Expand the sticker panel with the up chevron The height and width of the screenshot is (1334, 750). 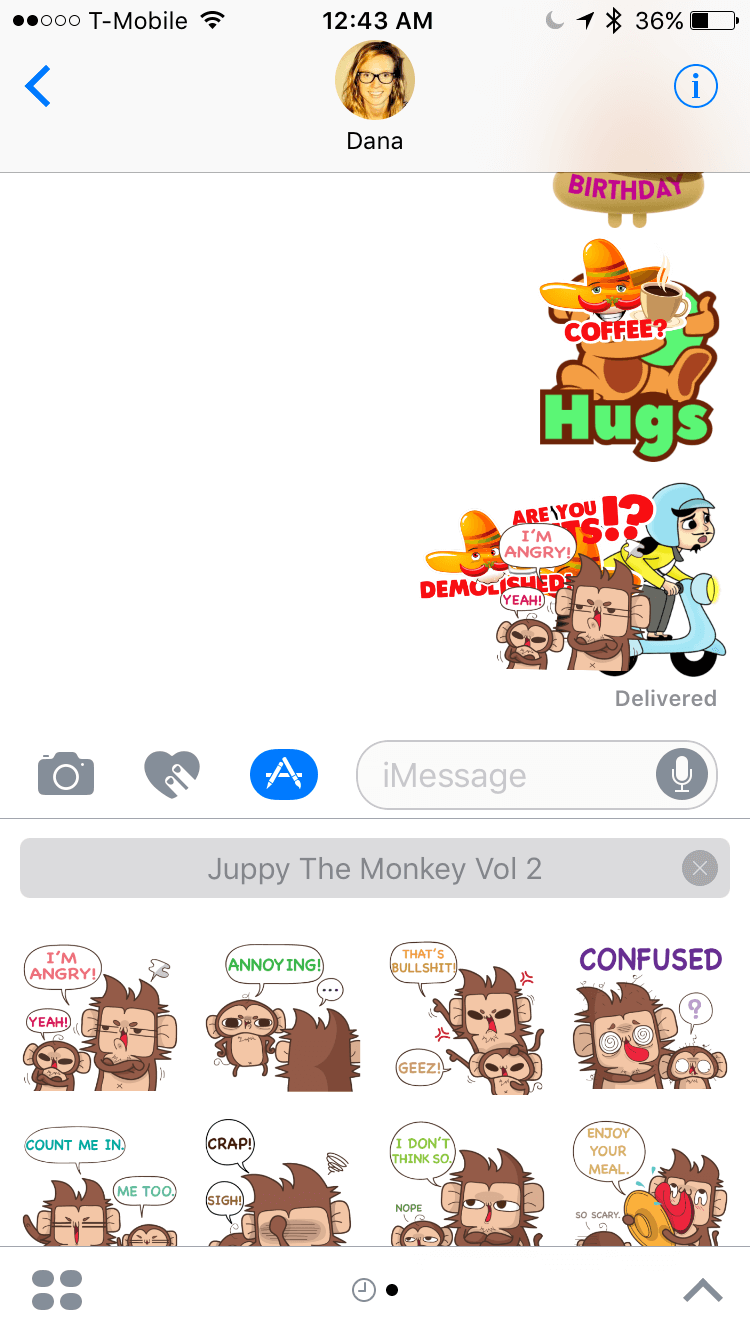click(703, 1290)
